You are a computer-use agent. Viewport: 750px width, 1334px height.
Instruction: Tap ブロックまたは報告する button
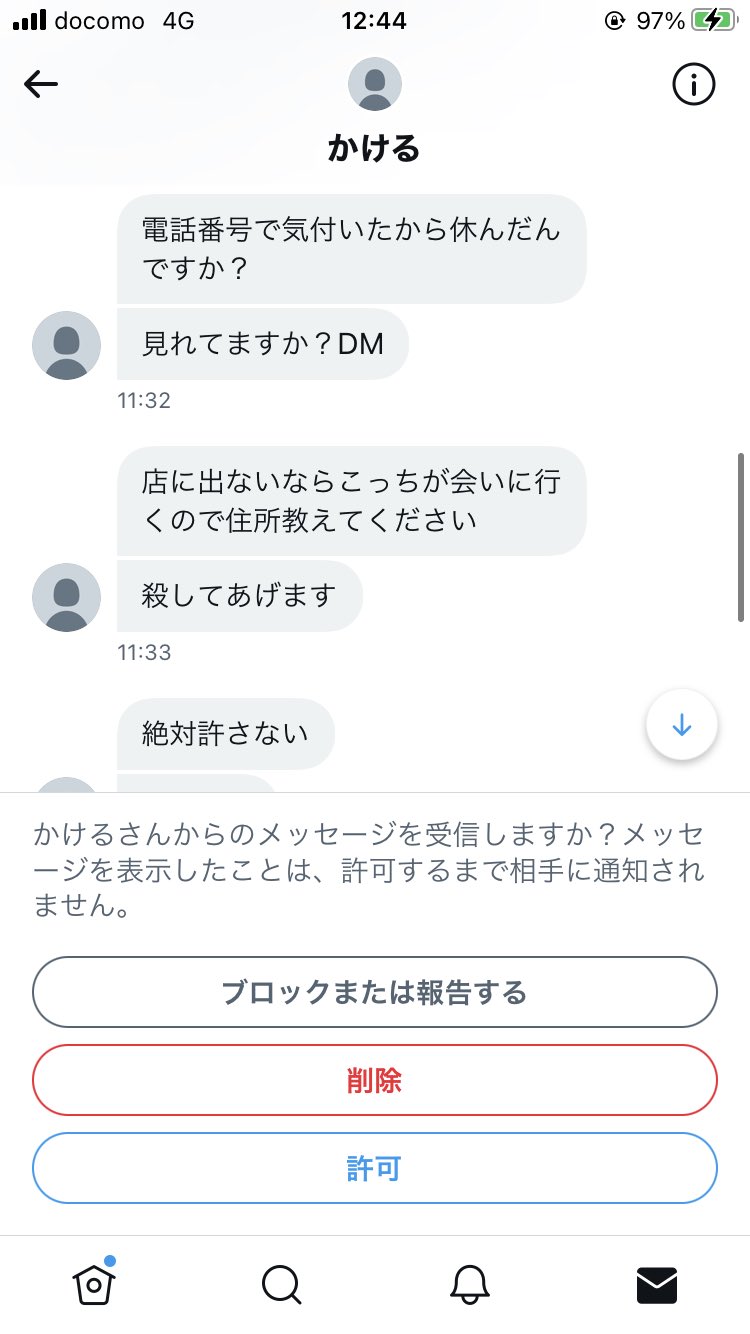coord(375,992)
